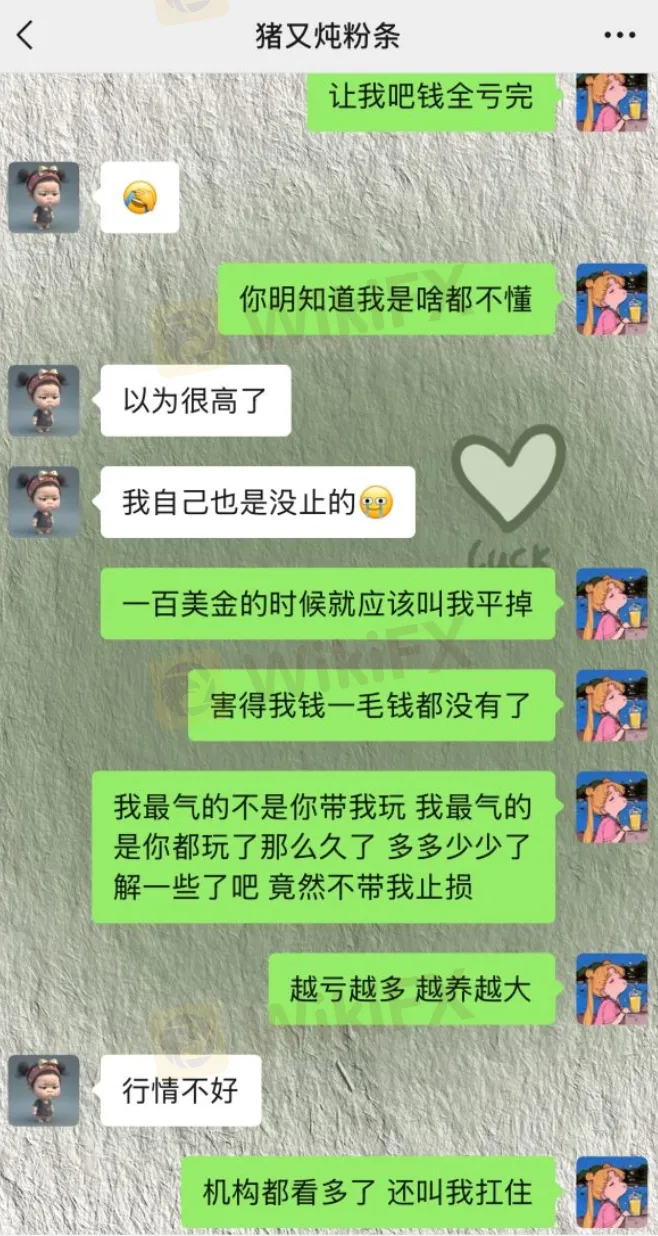
Task: View profile from avatar beside 行情不好
Action: [x=43, y=1090]
